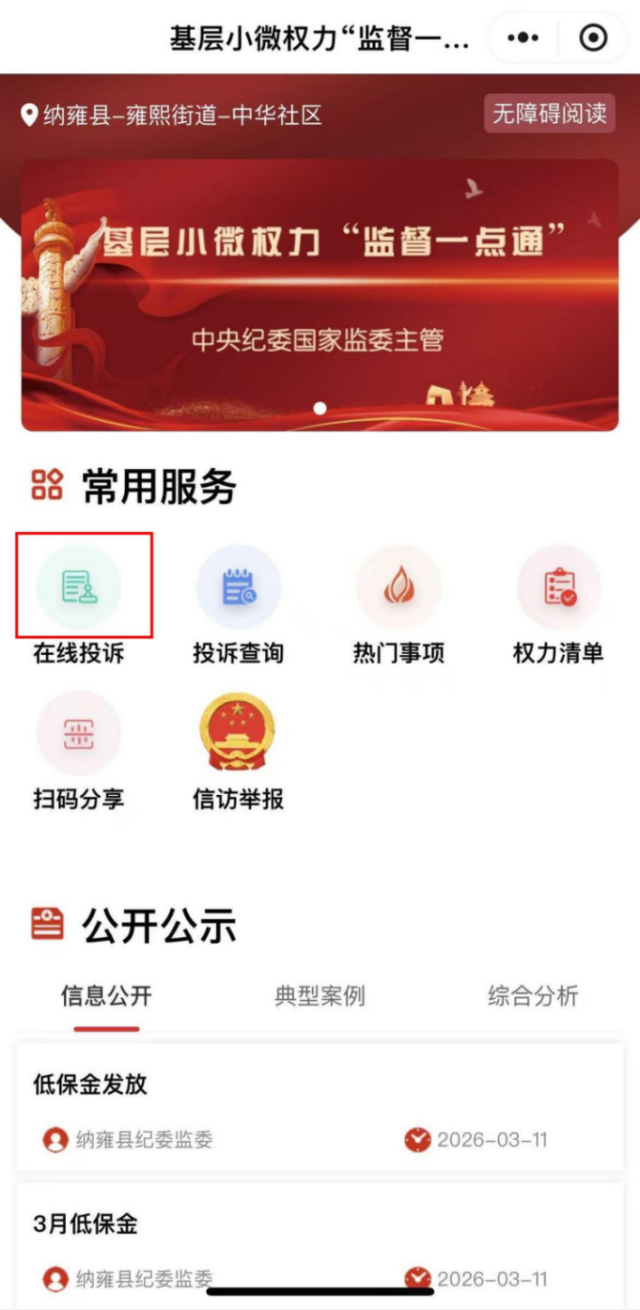
Task: Switch to 综合分析 tab
Action: 532,996
